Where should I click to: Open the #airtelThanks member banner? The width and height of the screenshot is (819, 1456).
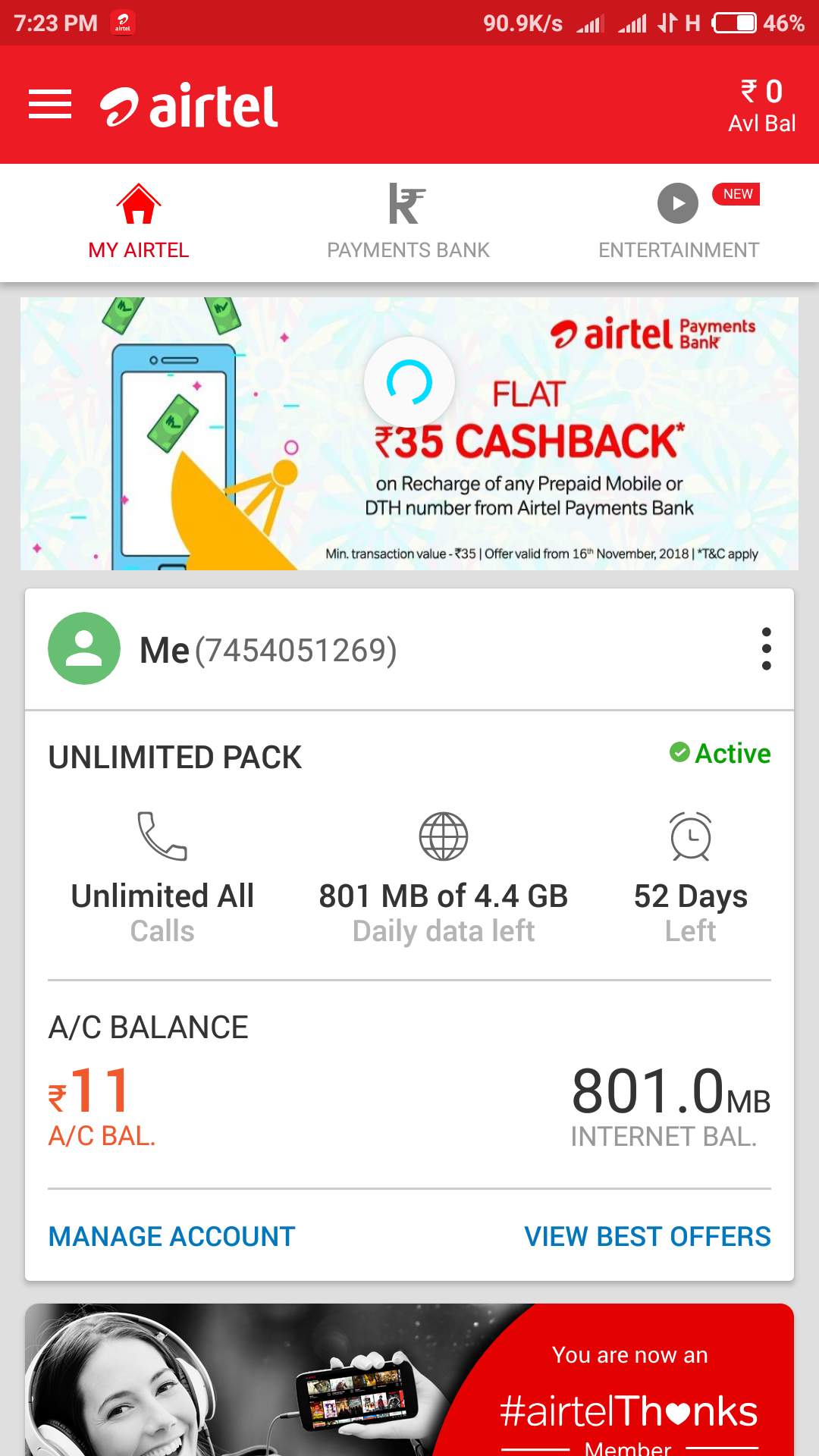[409, 1380]
